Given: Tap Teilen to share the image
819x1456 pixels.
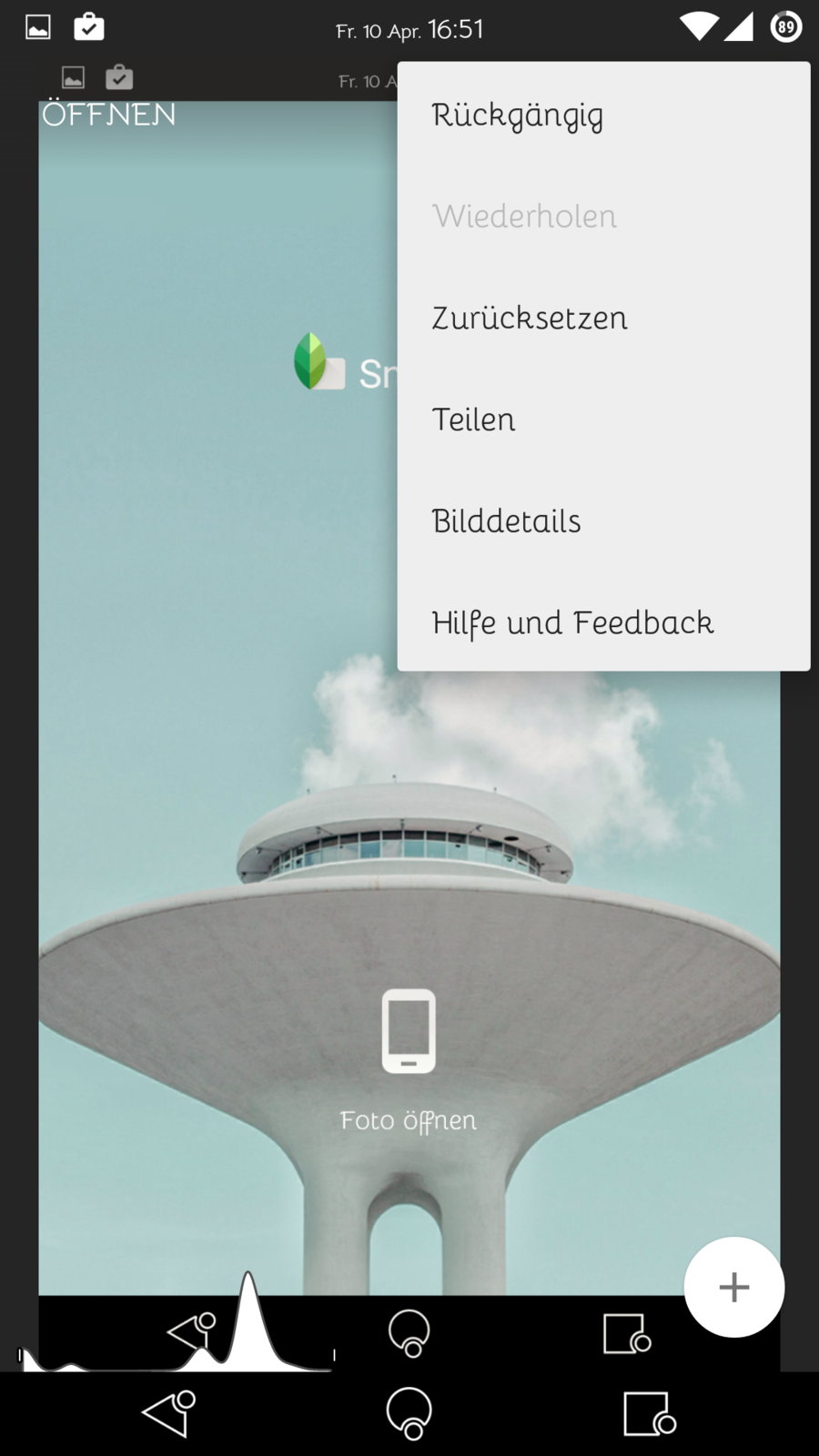Looking at the screenshot, I should tap(473, 420).
